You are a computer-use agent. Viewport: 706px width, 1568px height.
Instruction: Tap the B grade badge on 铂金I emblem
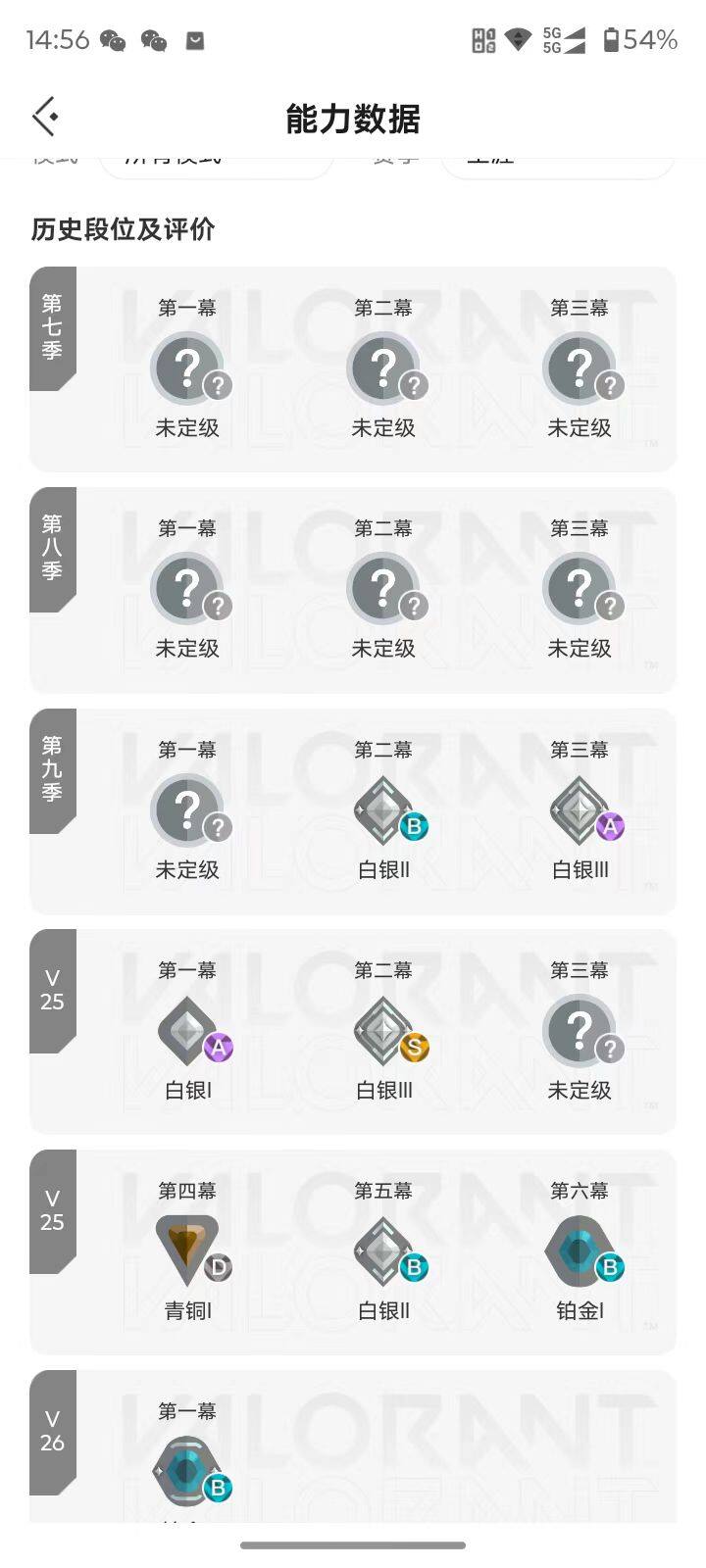point(611,1267)
